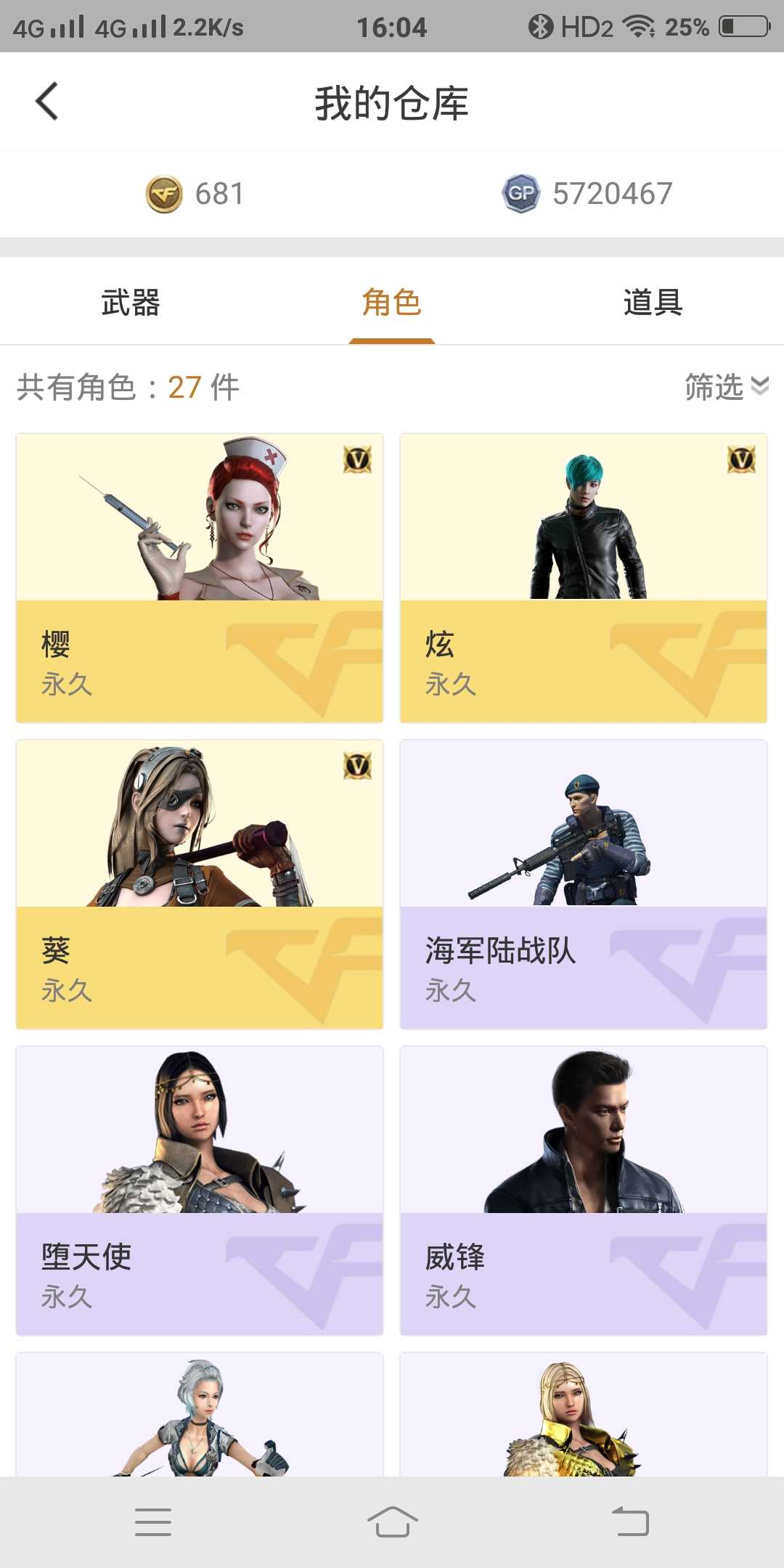Tap the system back button
This screenshot has width=784, height=1568.
click(x=630, y=1522)
